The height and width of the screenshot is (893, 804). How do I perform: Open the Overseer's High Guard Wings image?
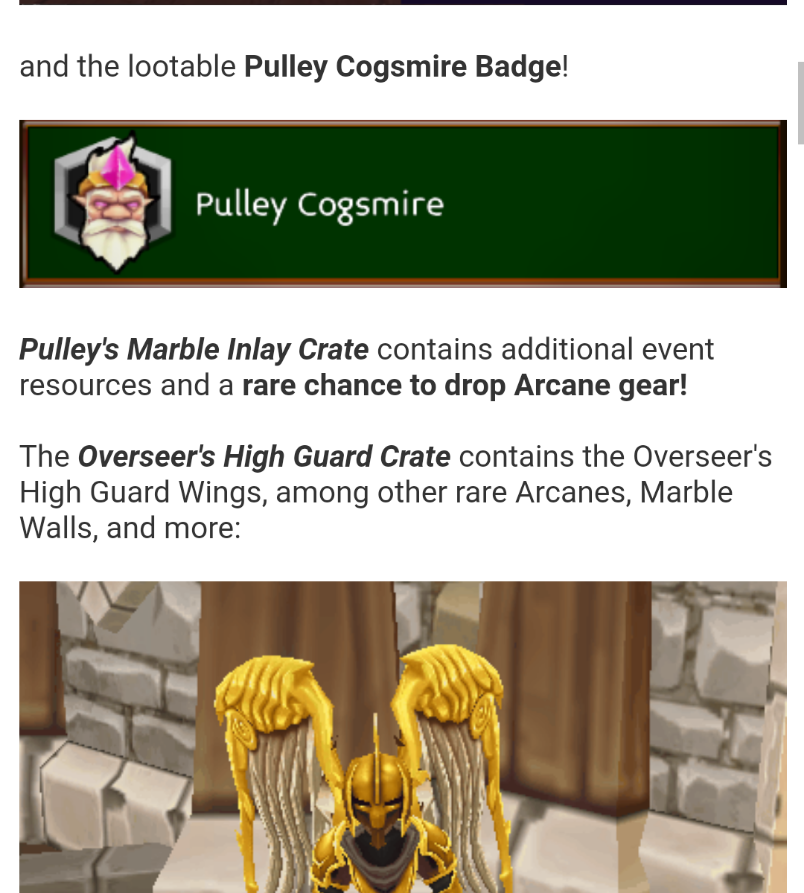pos(402,736)
